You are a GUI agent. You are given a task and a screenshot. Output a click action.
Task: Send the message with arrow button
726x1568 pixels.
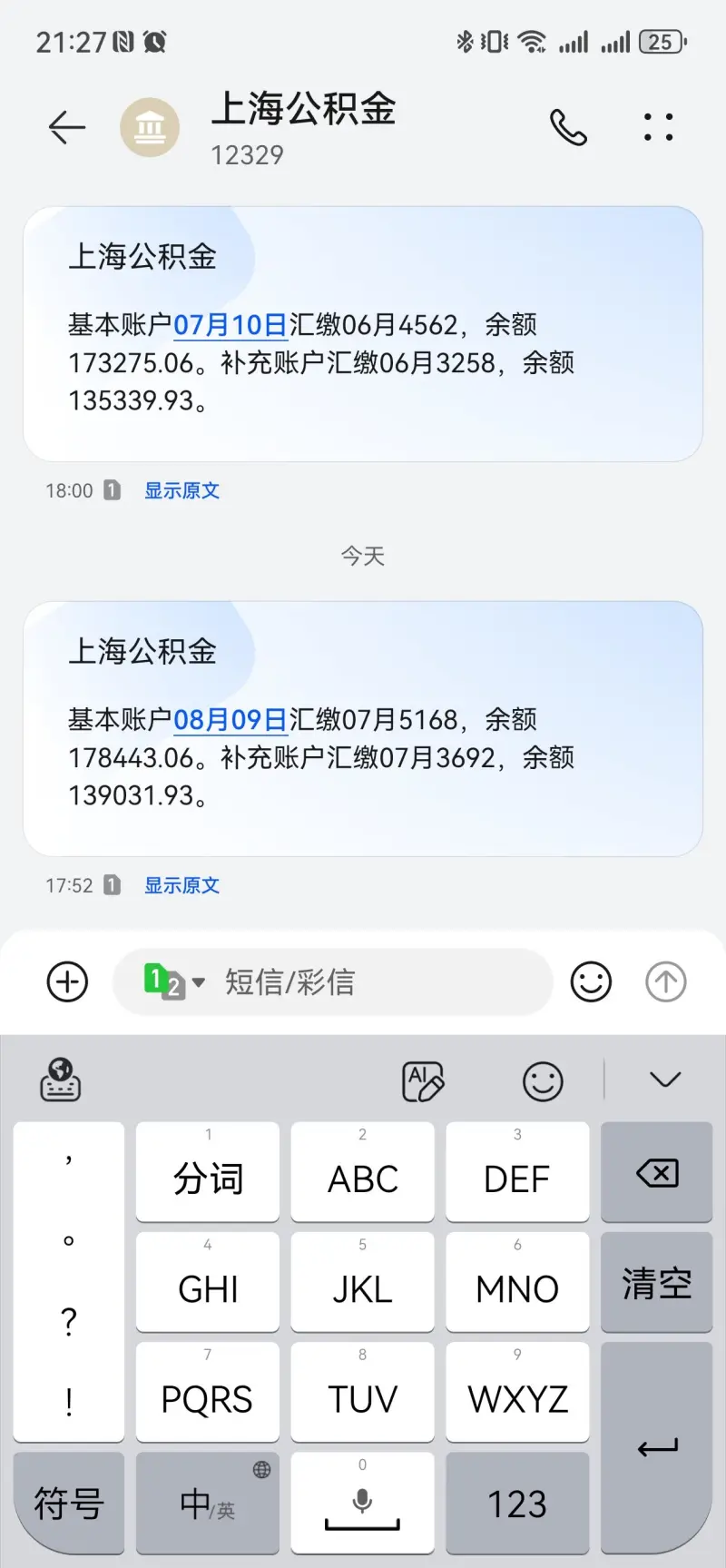[x=665, y=981]
